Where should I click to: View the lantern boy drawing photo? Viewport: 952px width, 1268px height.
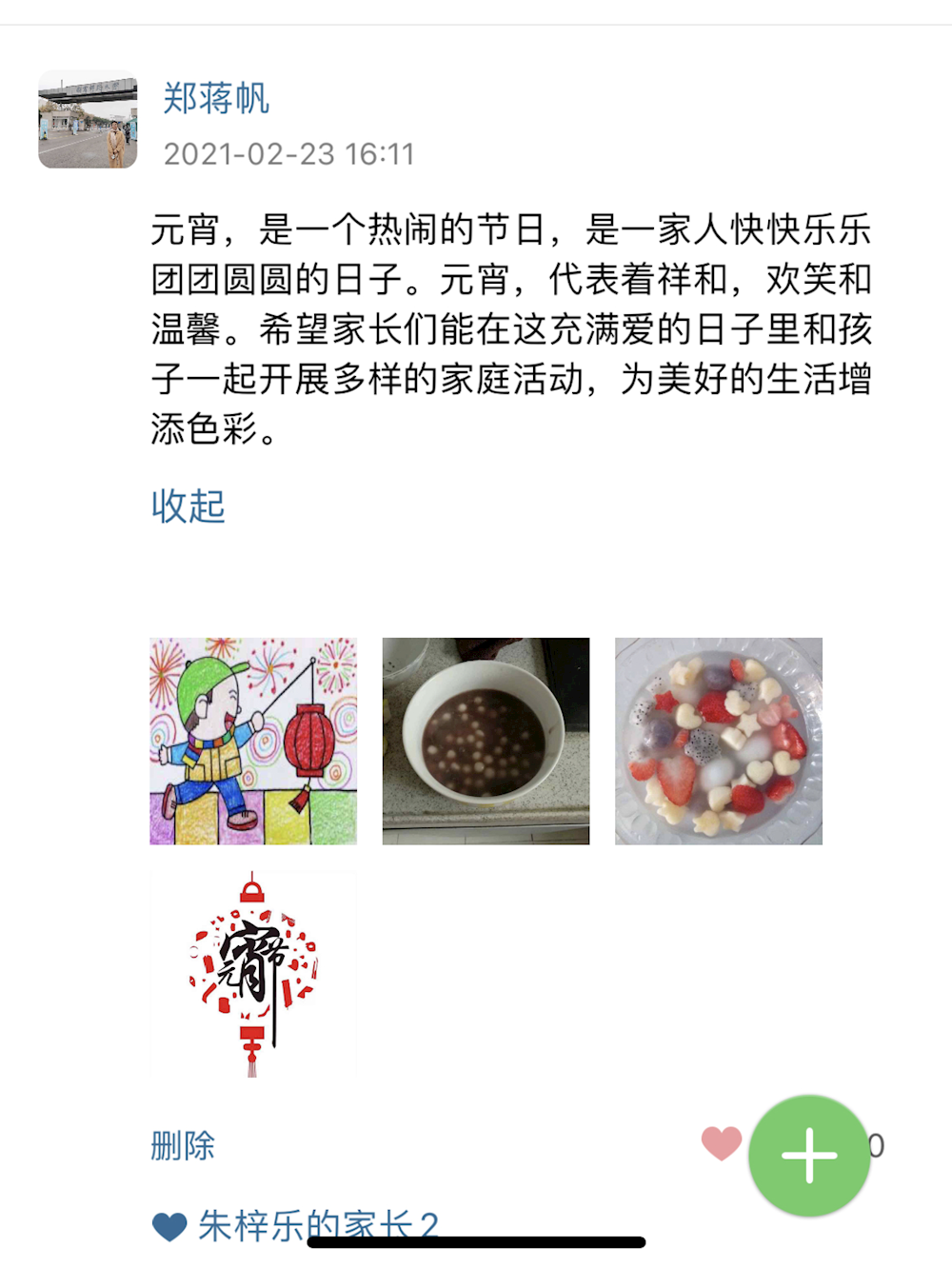pyautogui.click(x=253, y=741)
